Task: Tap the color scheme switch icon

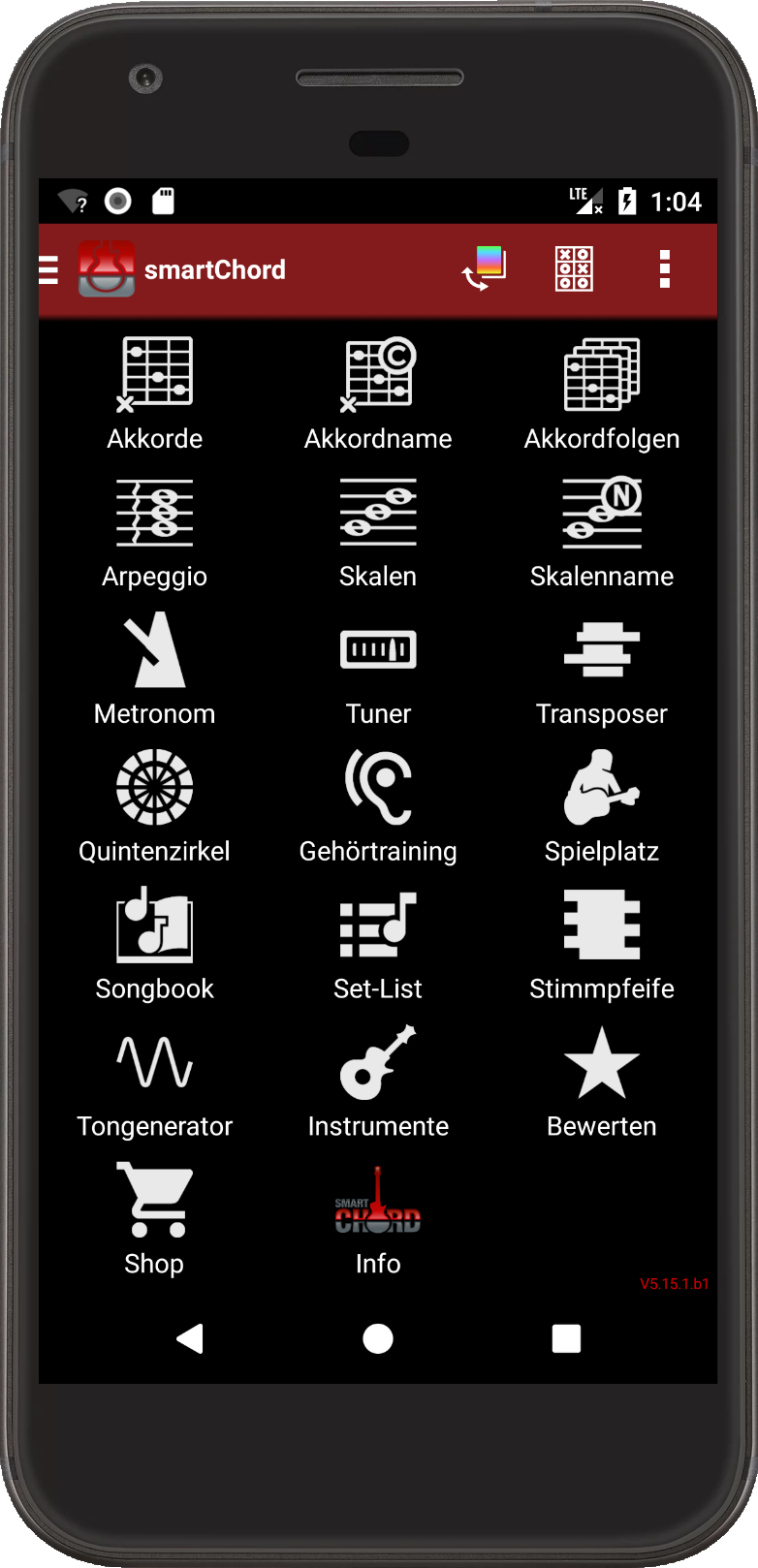Action: [x=485, y=268]
